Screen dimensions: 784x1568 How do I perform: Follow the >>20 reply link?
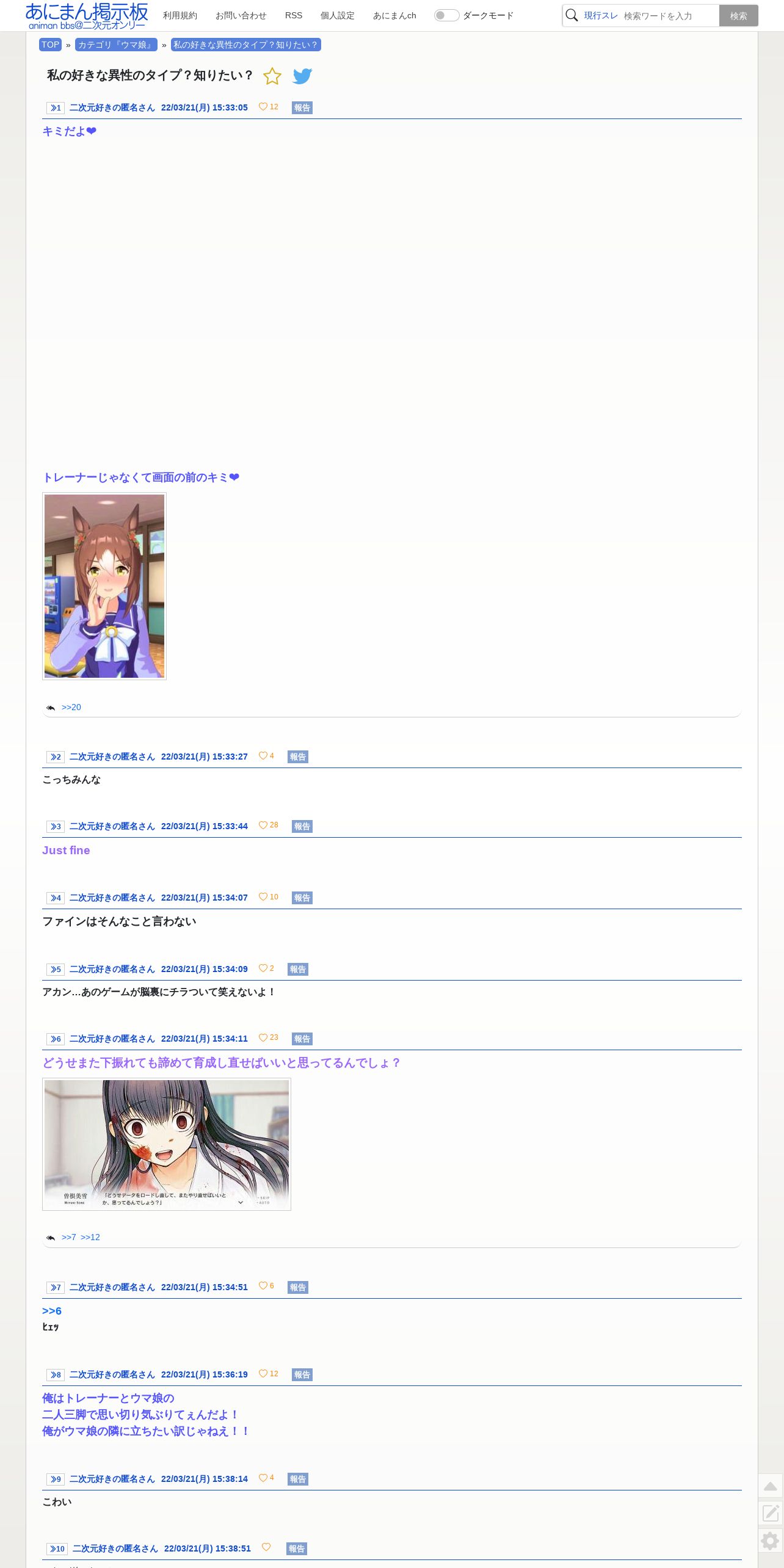(71, 707)
